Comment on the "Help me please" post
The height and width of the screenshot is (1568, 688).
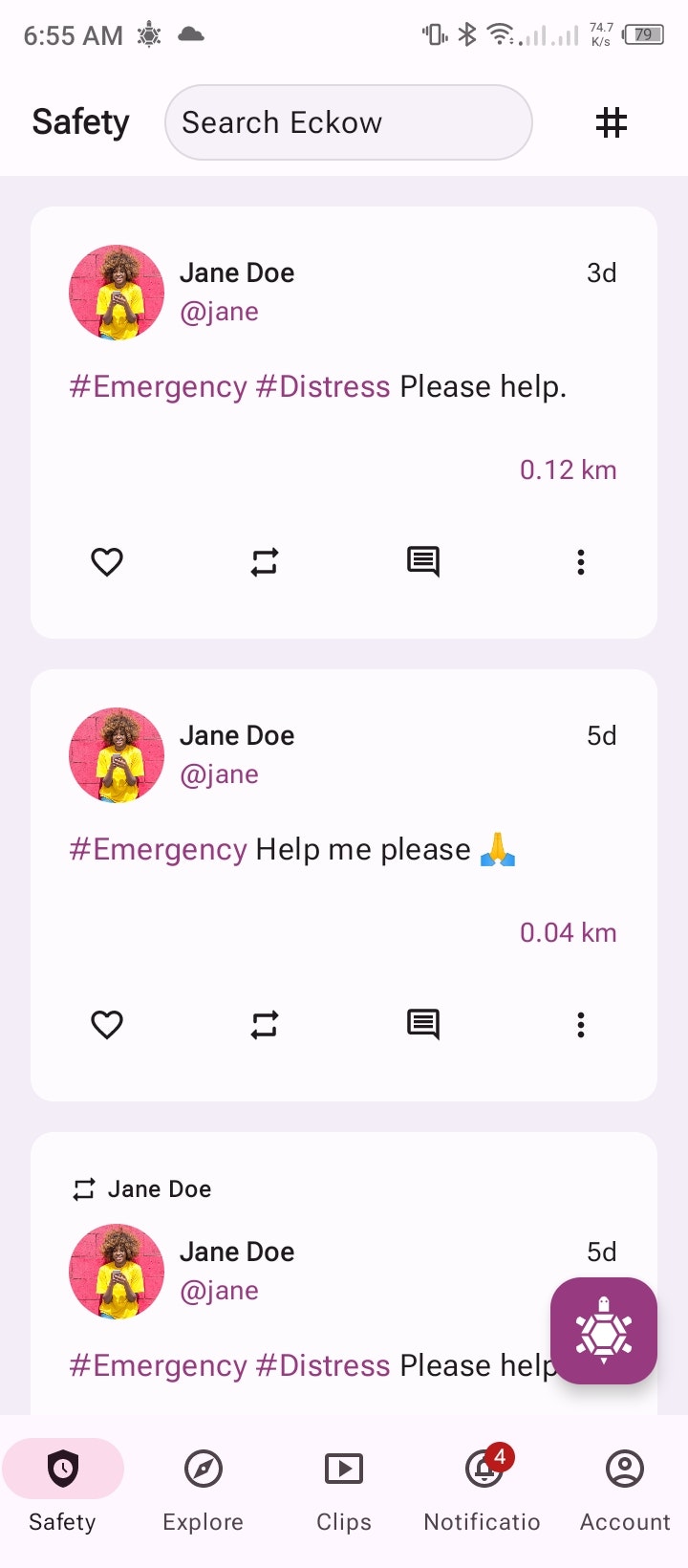tap(422, 1024)
